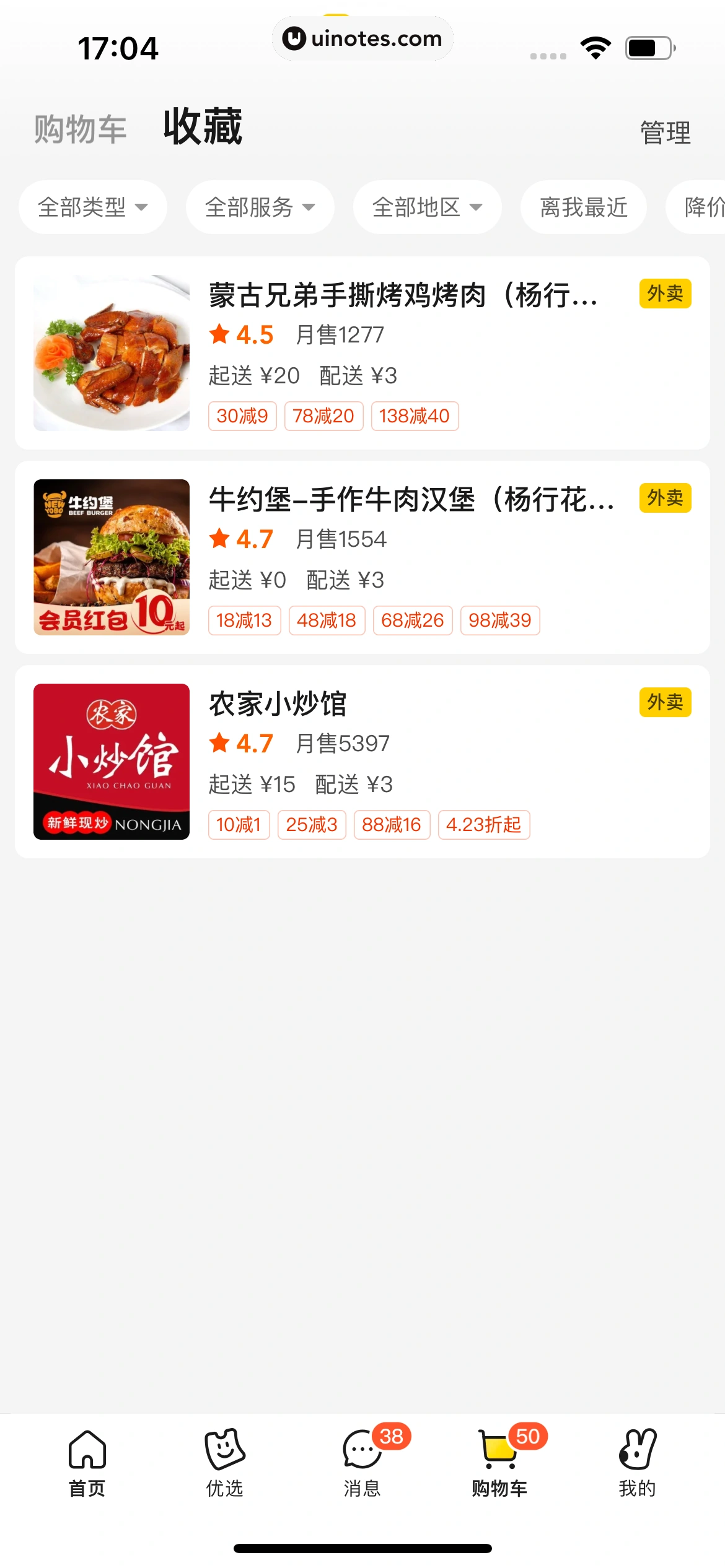Select the 离我最近 sort option
The width and height of the screenshot is (725, 1568).
click(583, 207)
